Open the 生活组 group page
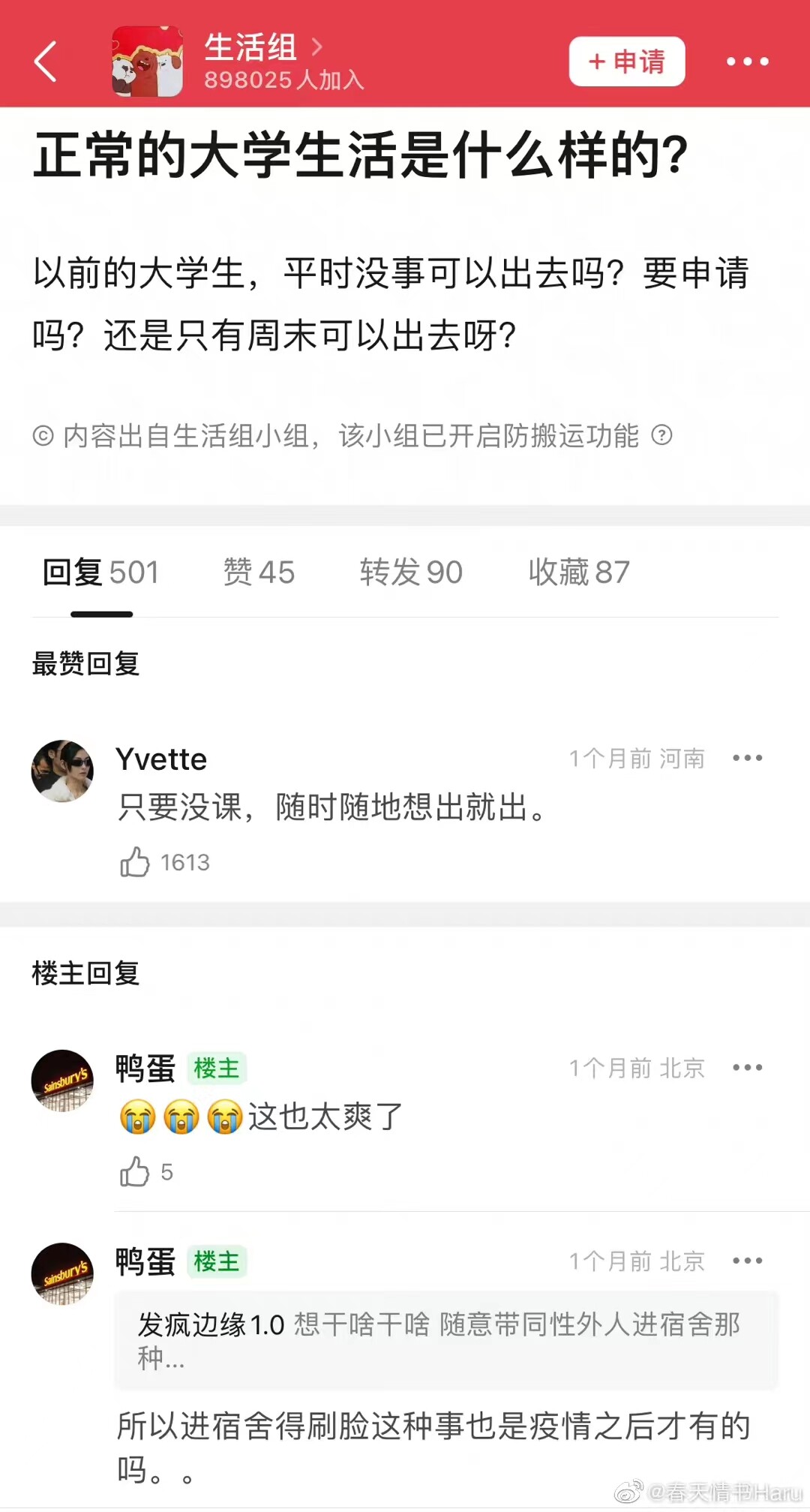Screen dimensions: 810x1512 251,48
